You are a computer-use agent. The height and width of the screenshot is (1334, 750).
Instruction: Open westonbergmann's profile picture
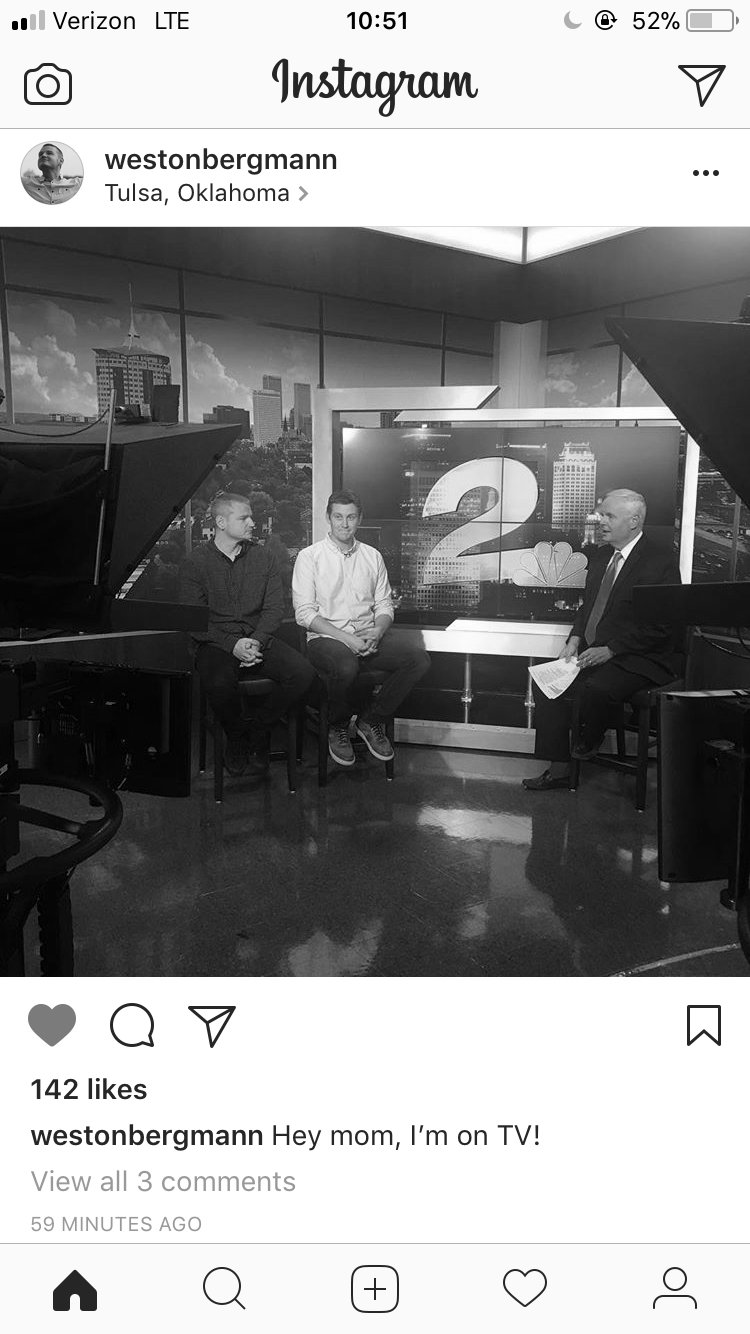52,173
